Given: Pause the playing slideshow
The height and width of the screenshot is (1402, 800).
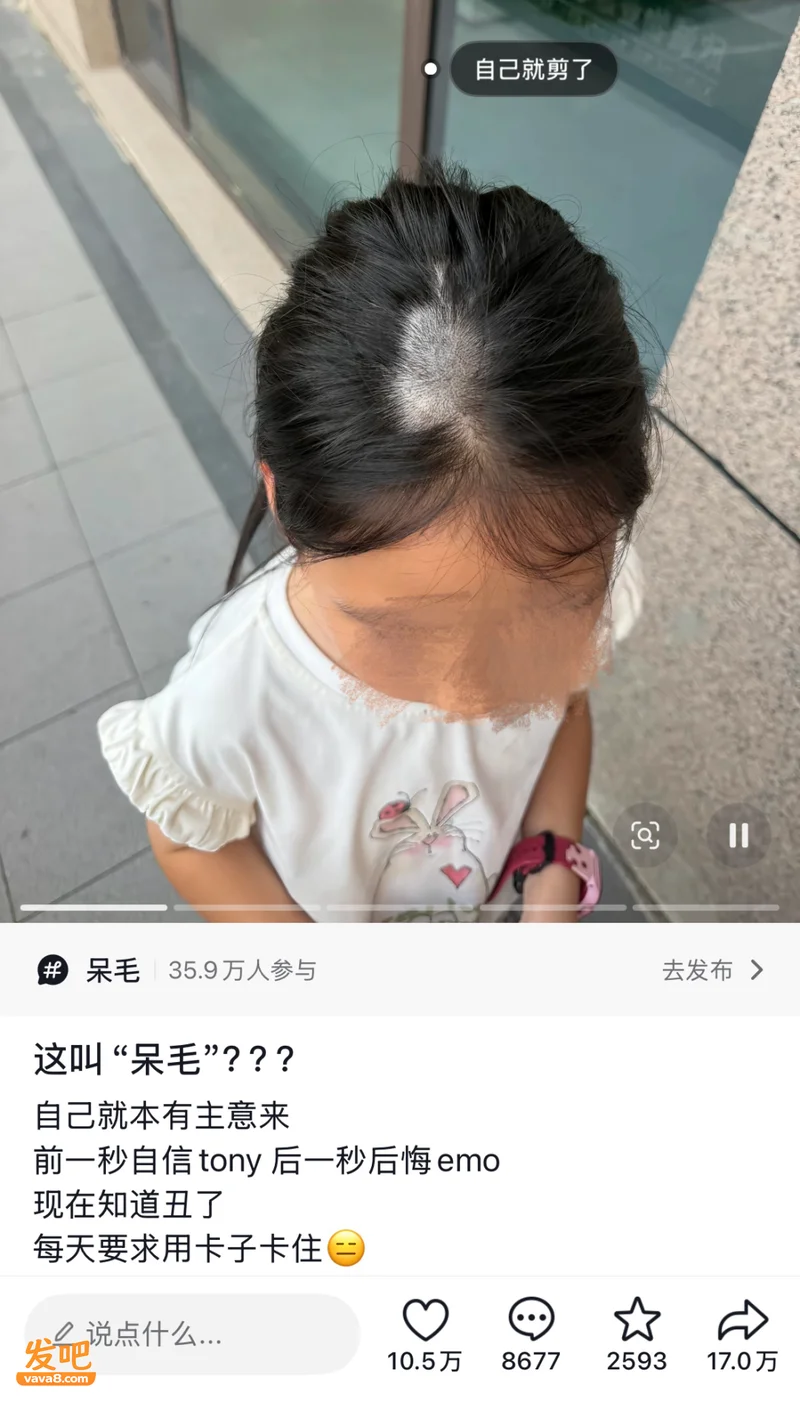Looking at the screenshot, I should [x=738, y=835].
